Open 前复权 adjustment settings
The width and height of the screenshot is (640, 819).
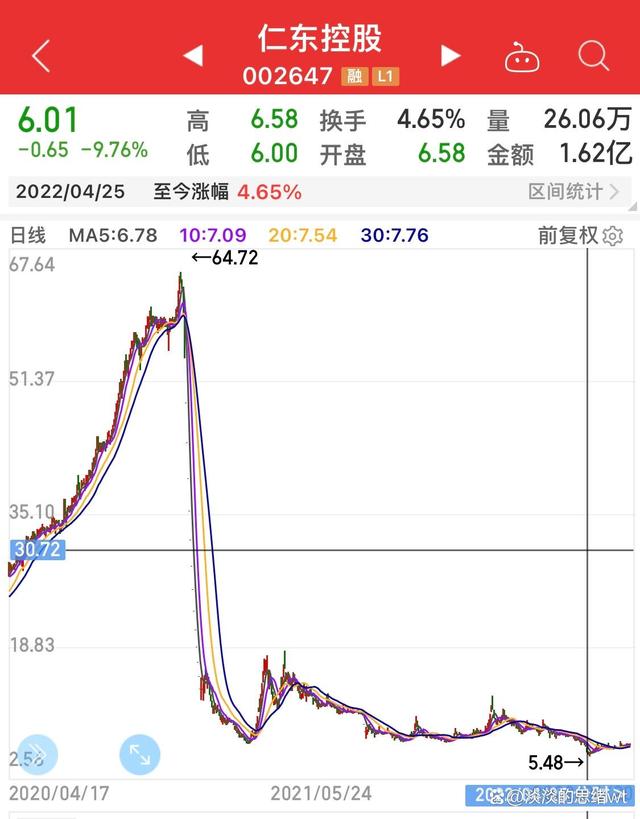click(x=580, y=236)
